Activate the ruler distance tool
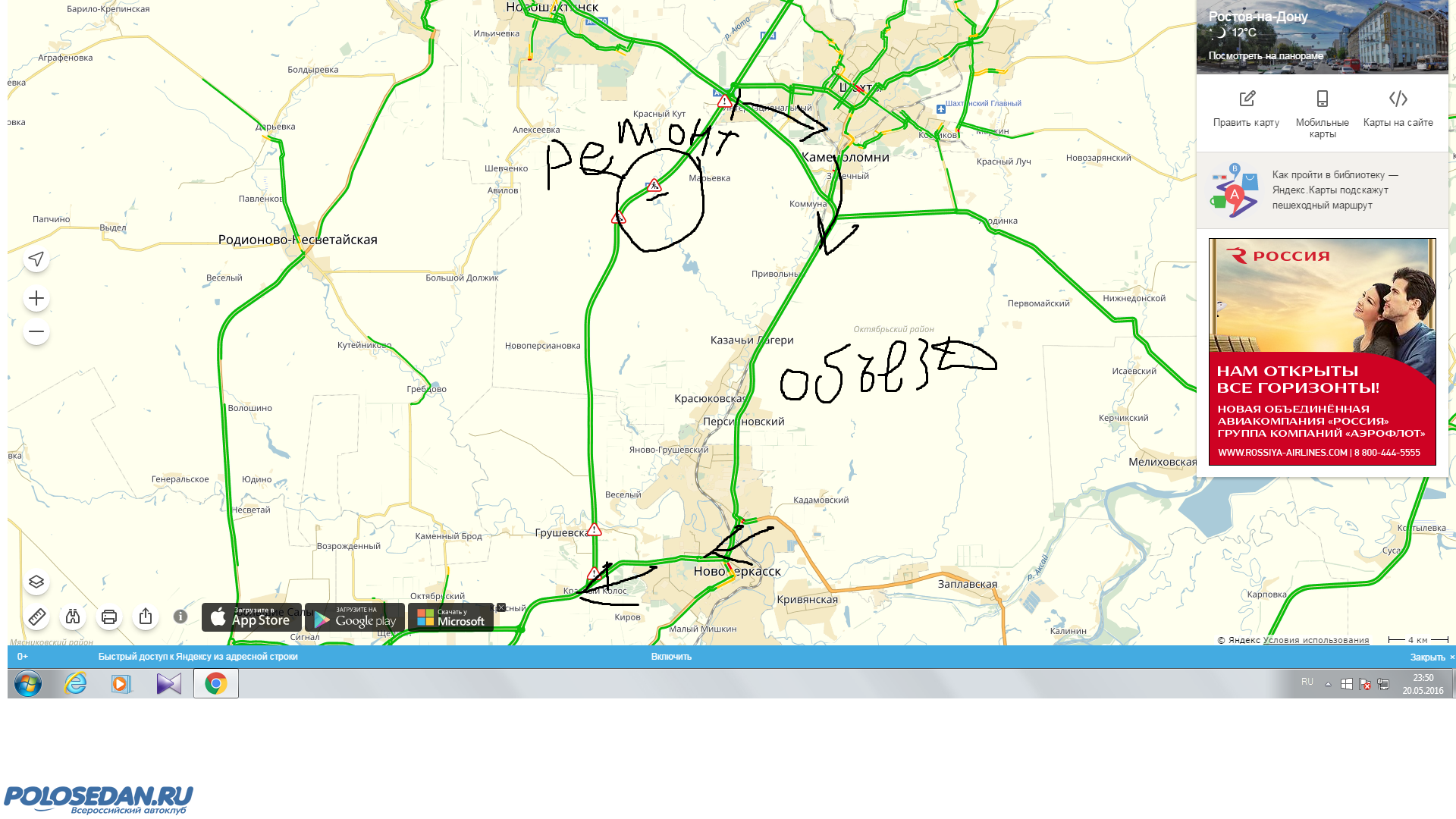Screen dimensions: 1456x819 click(x=36, y=617)
